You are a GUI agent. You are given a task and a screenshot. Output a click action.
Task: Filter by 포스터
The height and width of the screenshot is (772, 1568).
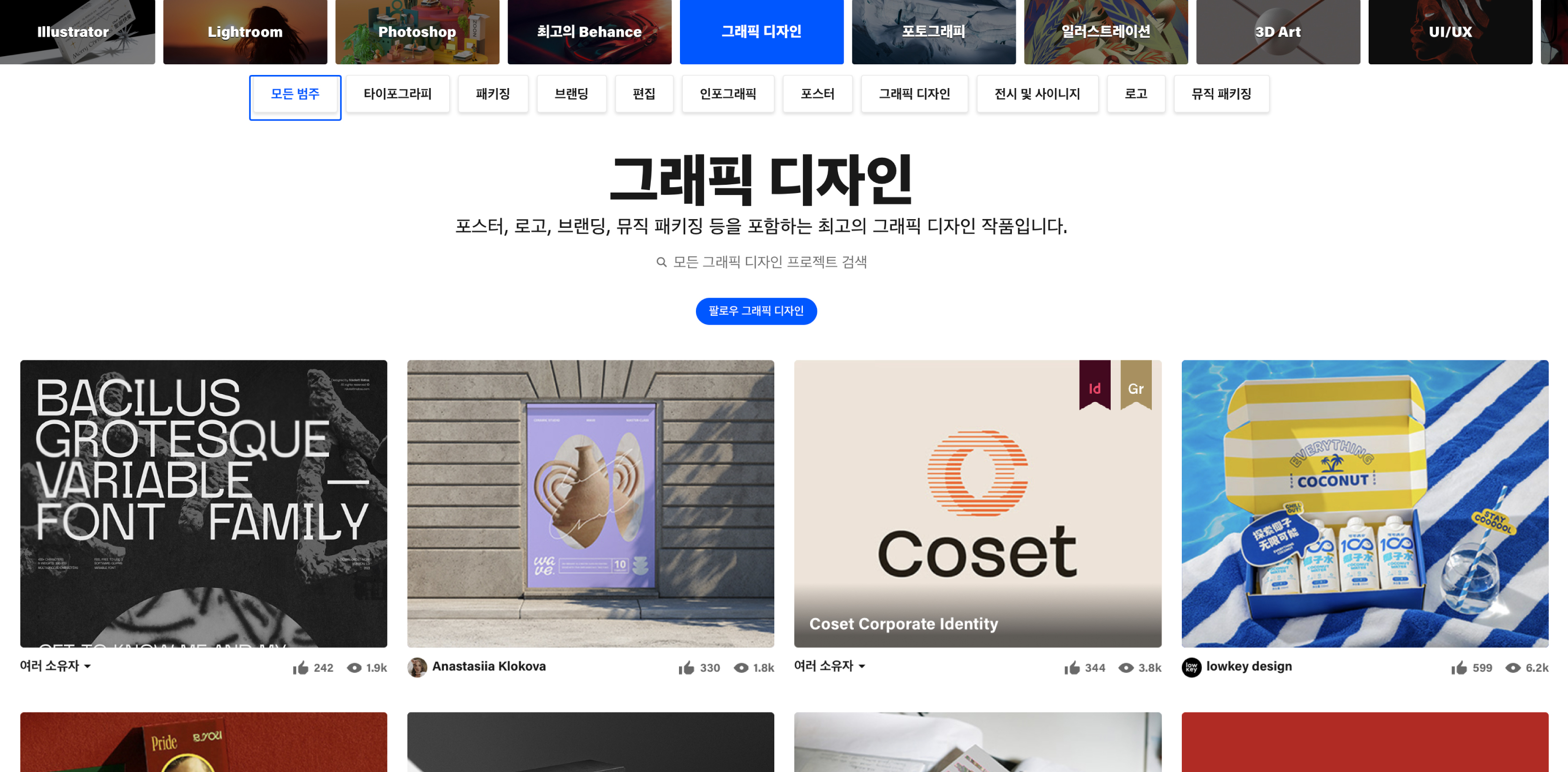point(817,94)
